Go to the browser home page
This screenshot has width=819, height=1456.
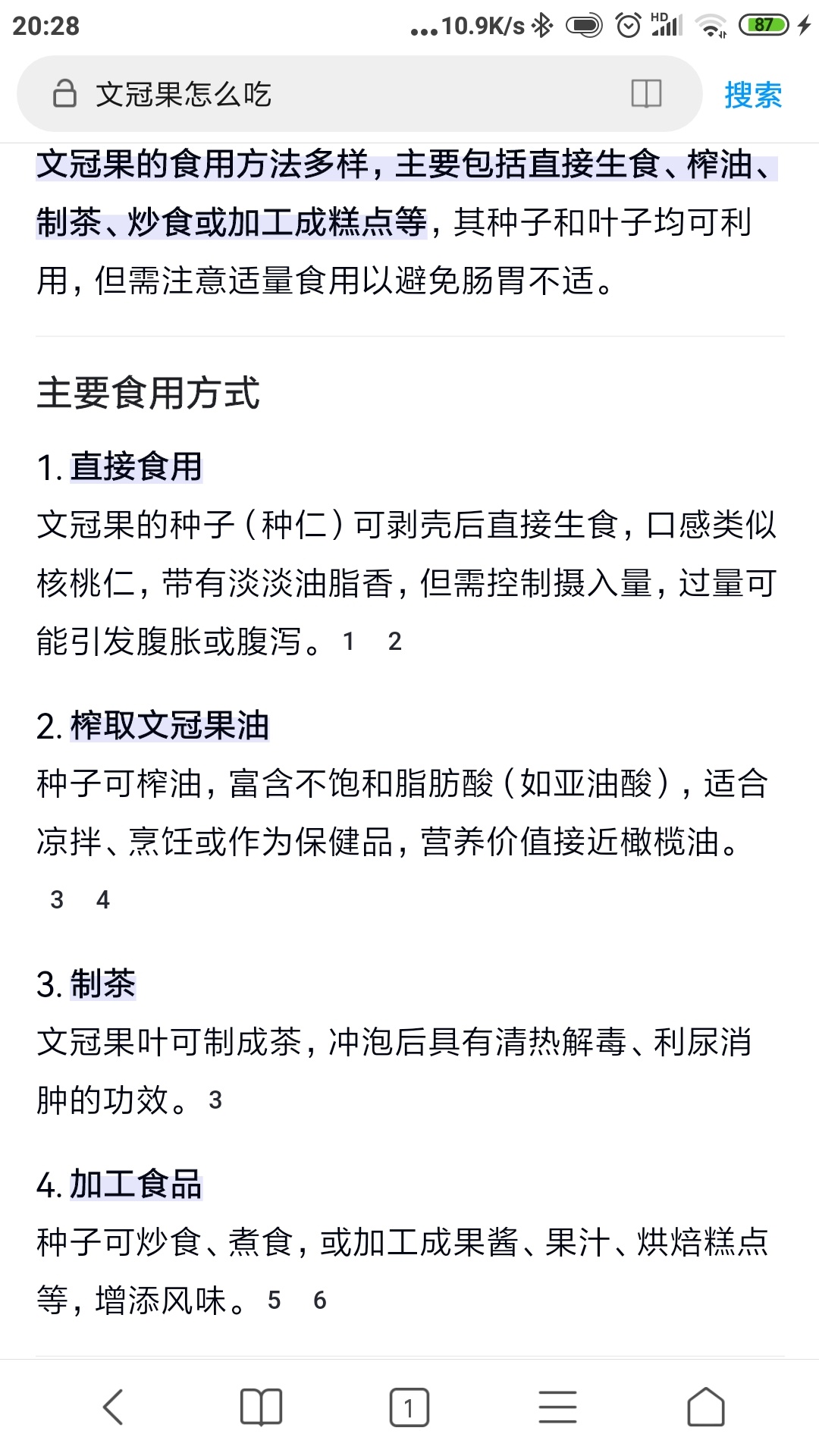point(706,1407)
